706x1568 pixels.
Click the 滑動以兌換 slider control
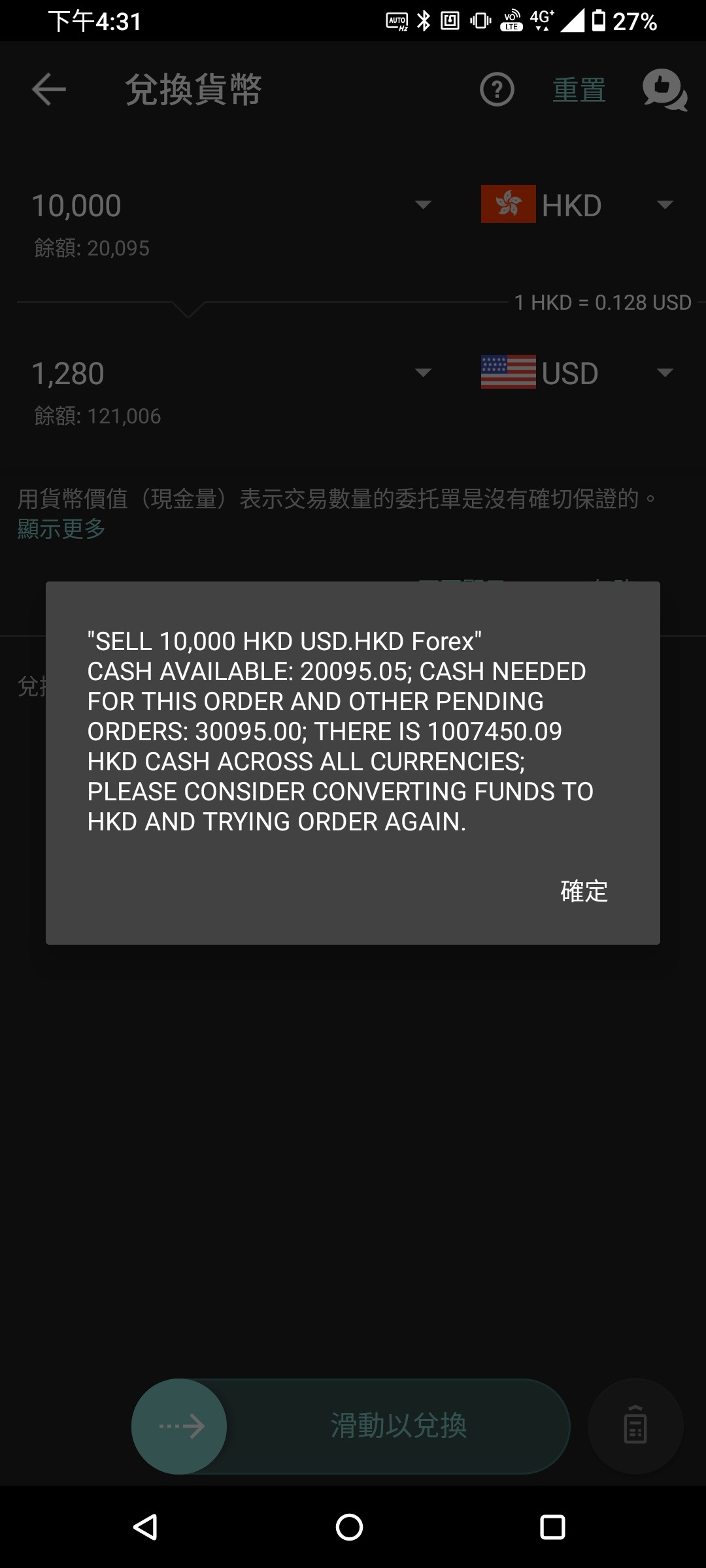[x=399, y=1427]
